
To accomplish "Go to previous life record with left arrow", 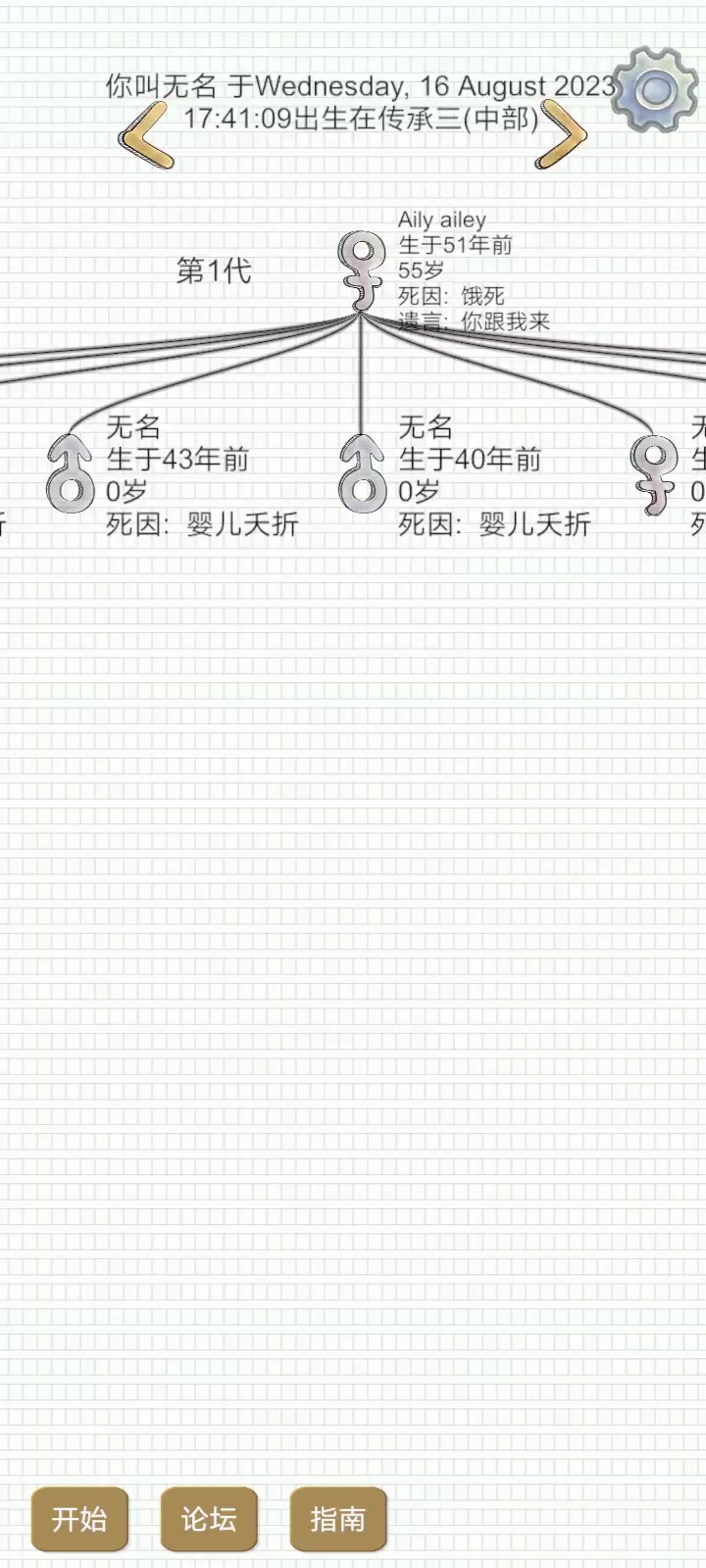I will [x=147, y=136].
